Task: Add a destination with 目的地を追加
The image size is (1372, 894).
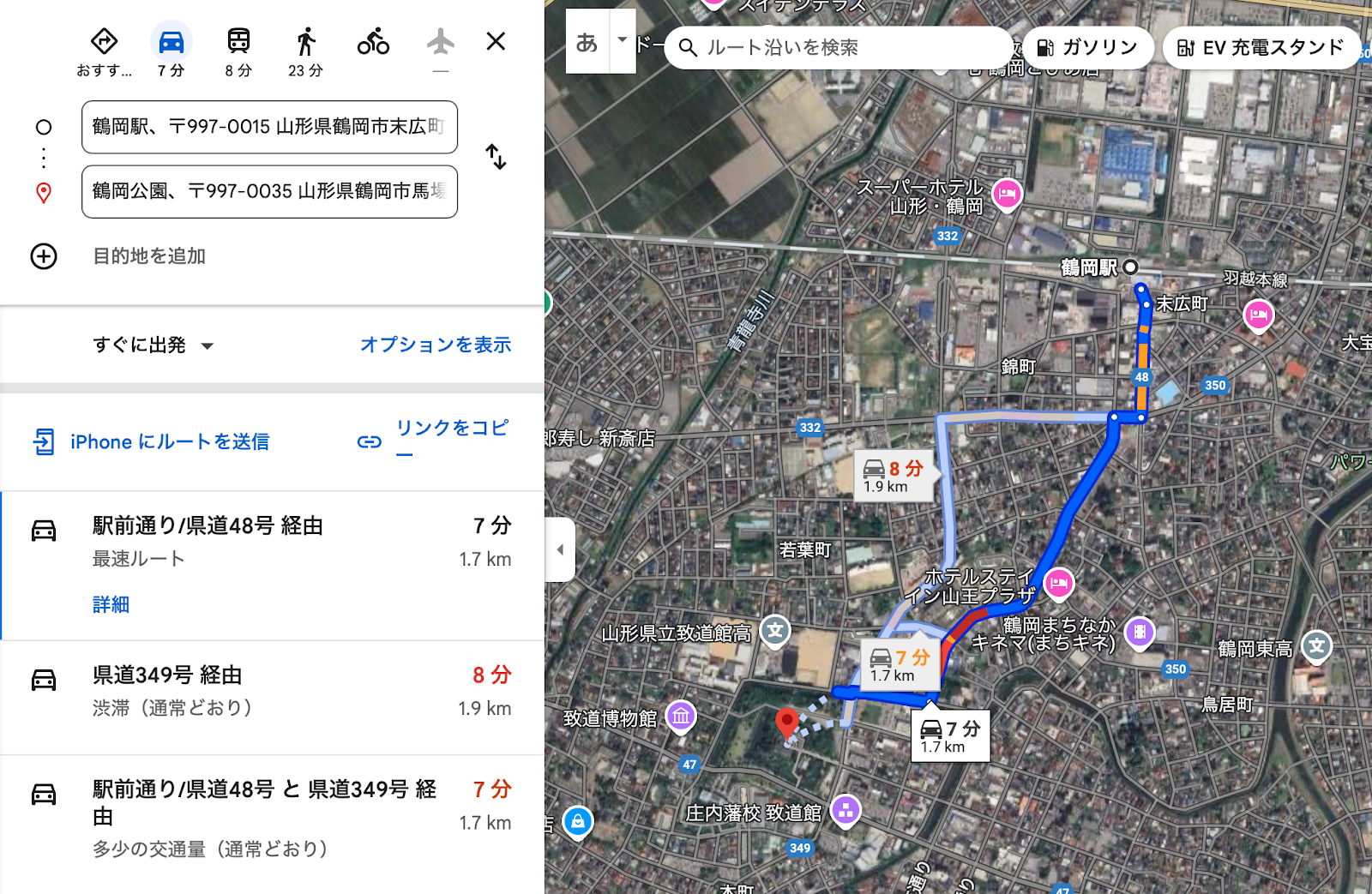Action: tap(148, 256)
